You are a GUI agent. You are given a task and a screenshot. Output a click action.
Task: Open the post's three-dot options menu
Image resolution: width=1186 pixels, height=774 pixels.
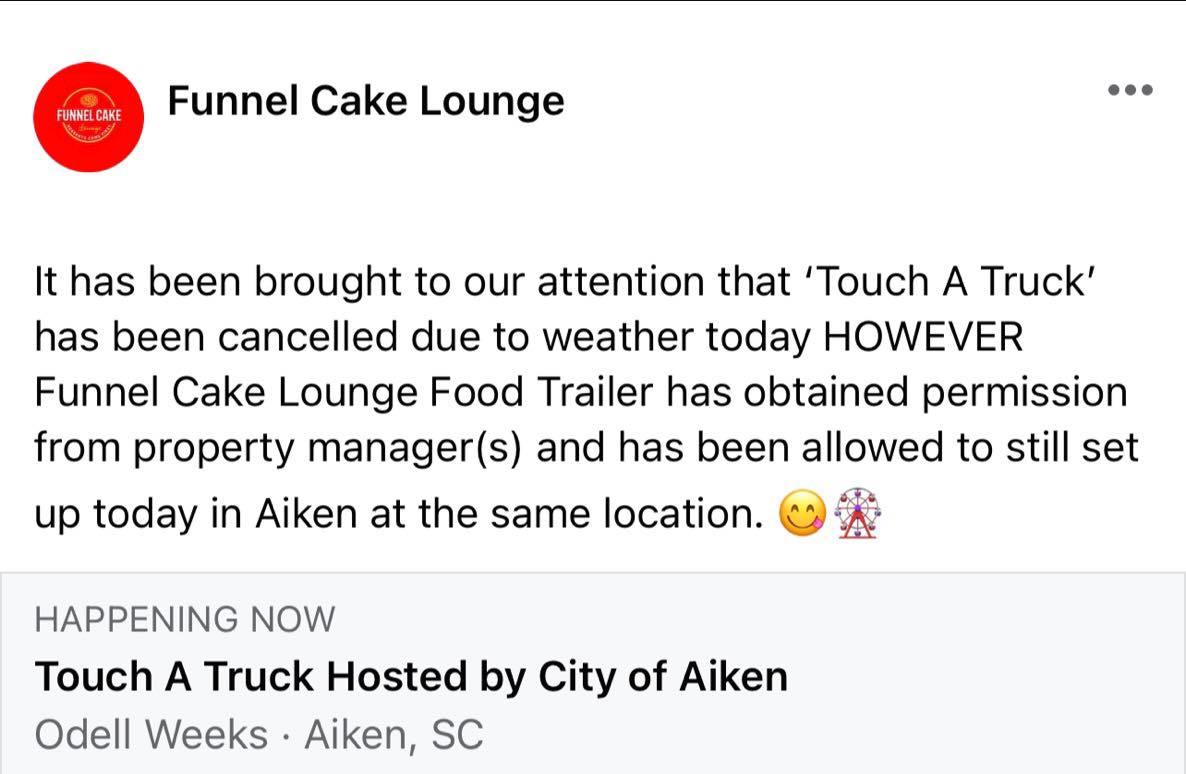pyautogui.click(x=1130, y=90)
